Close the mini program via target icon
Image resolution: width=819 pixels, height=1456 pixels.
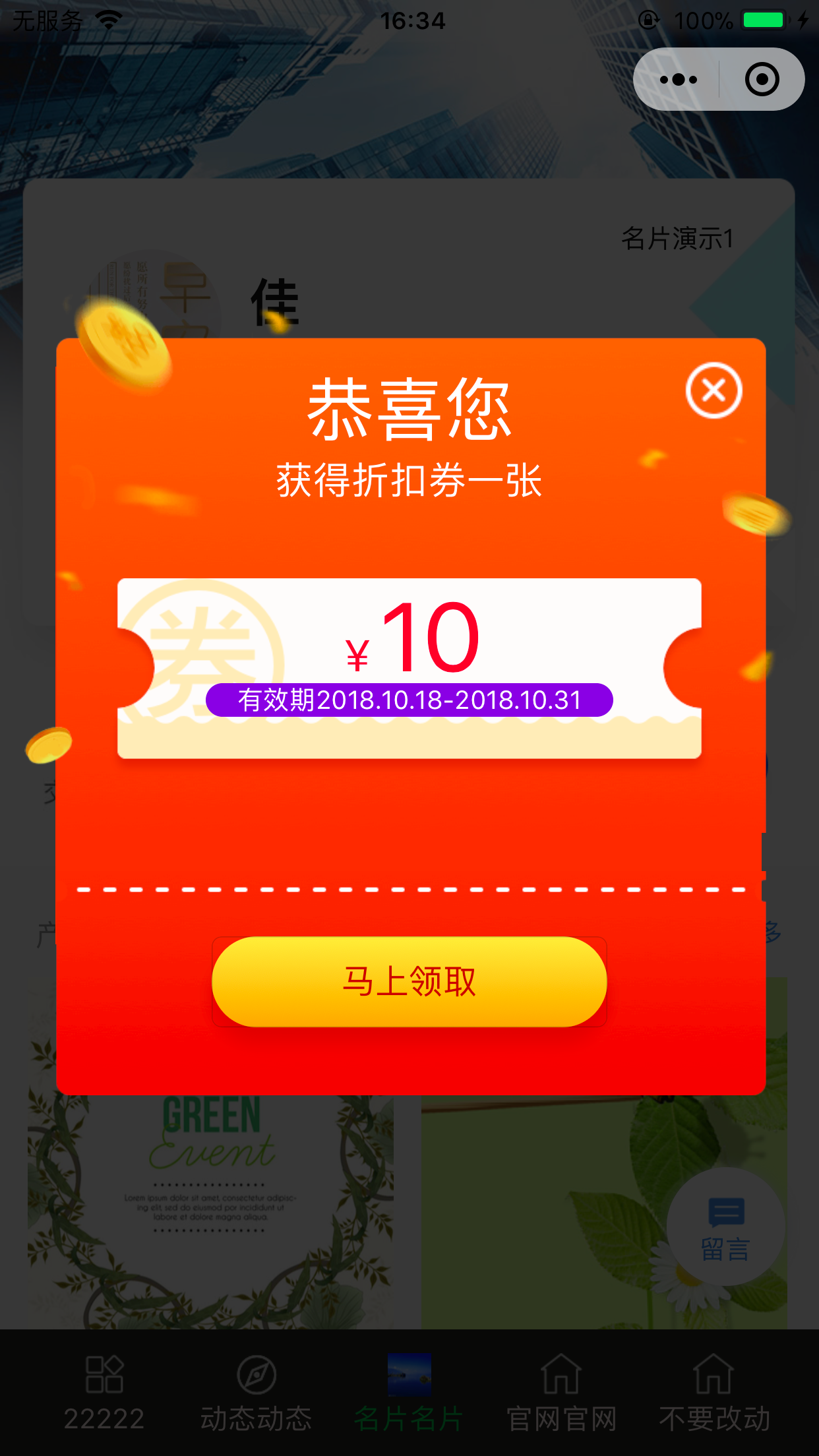click(x=762, y=80)
